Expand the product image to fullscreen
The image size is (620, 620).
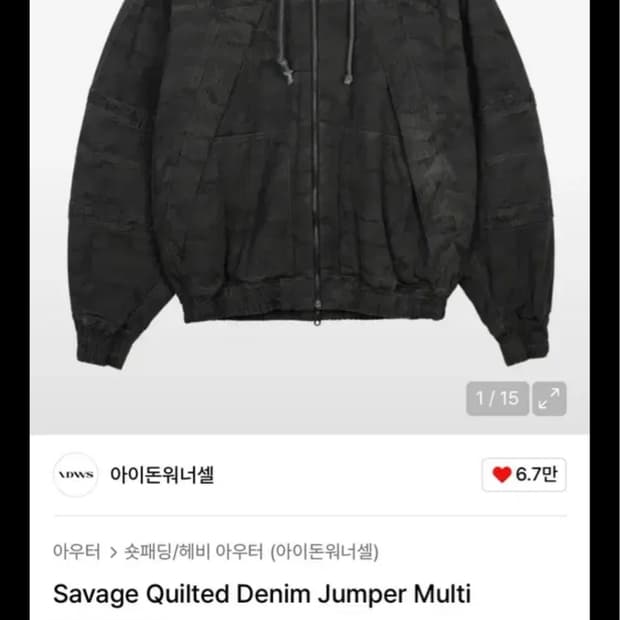tap(549, 399)
